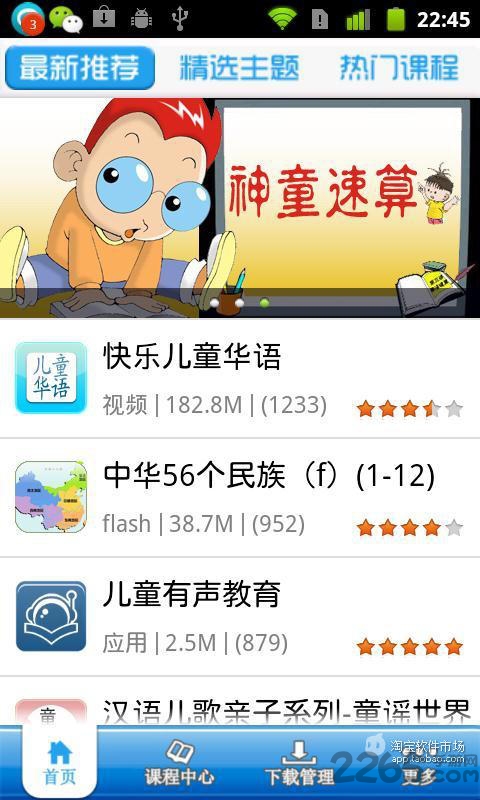This screenshot has height=800, width=480.
Task: Switch to 课程中心
Action: coord(180,763)
